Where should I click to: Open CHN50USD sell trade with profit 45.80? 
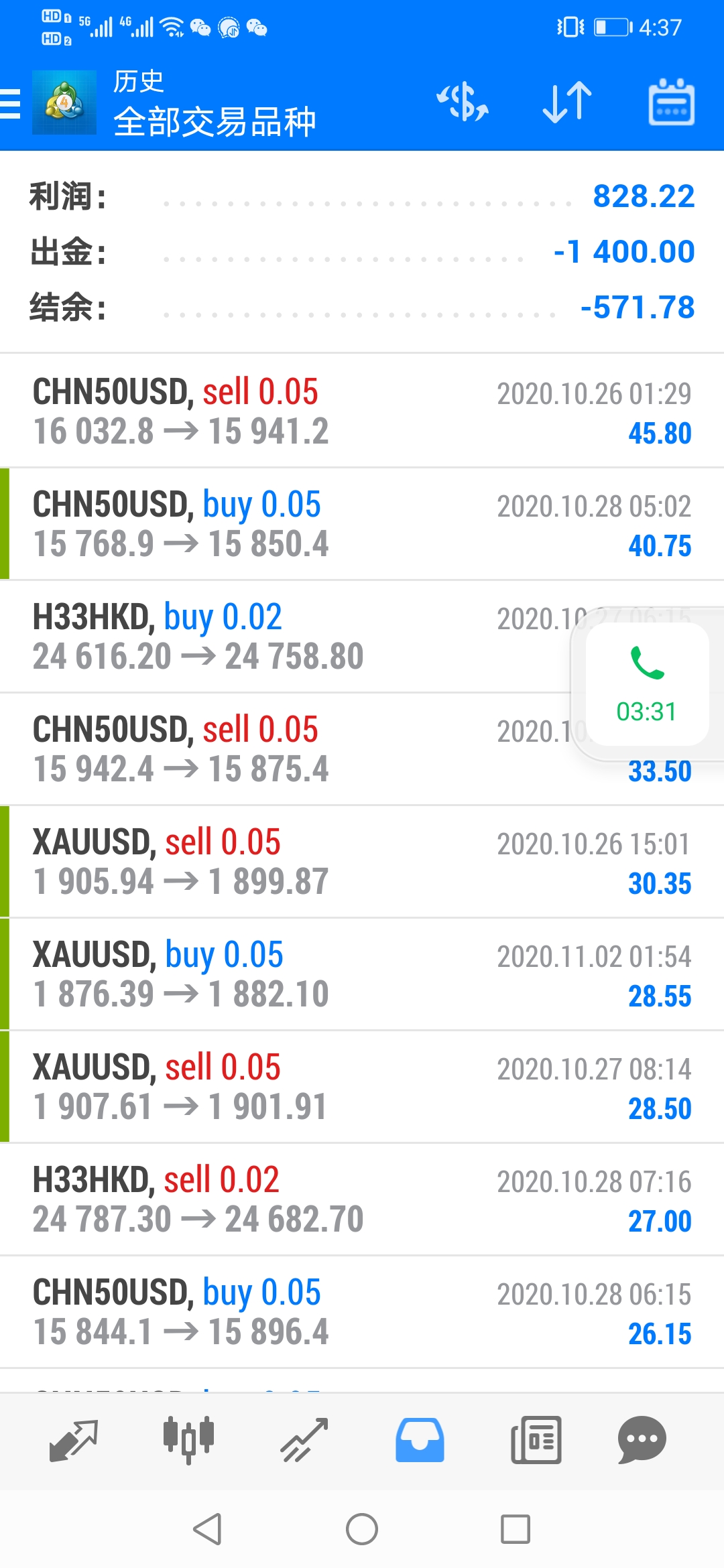(362, 411)
